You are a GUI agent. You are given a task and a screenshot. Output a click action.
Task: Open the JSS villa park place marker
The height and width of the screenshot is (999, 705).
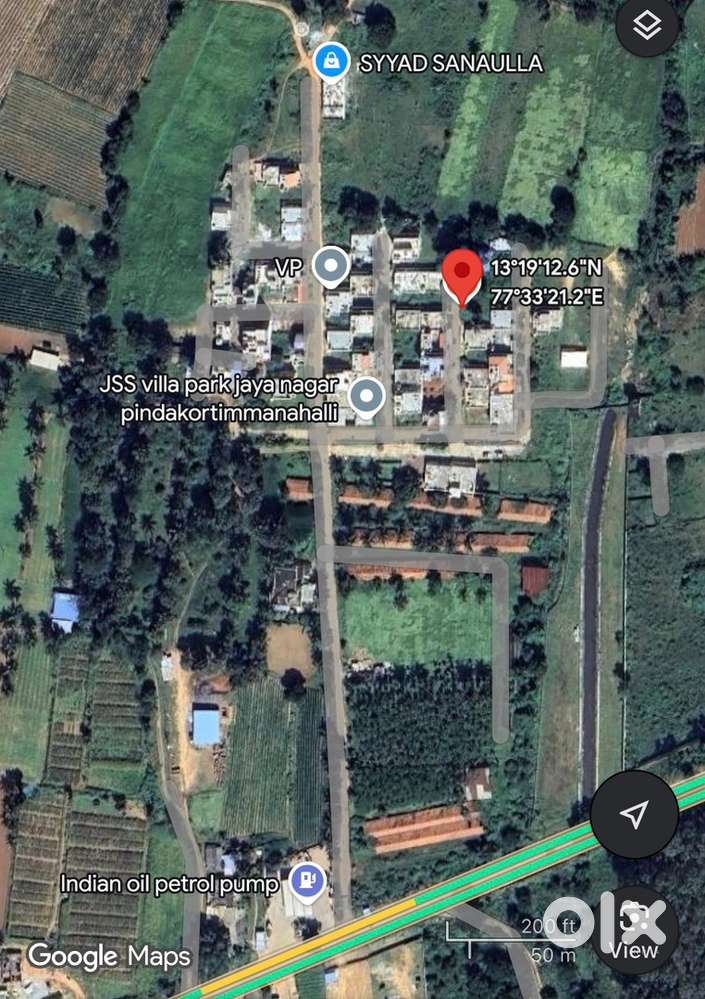point(368,396)
